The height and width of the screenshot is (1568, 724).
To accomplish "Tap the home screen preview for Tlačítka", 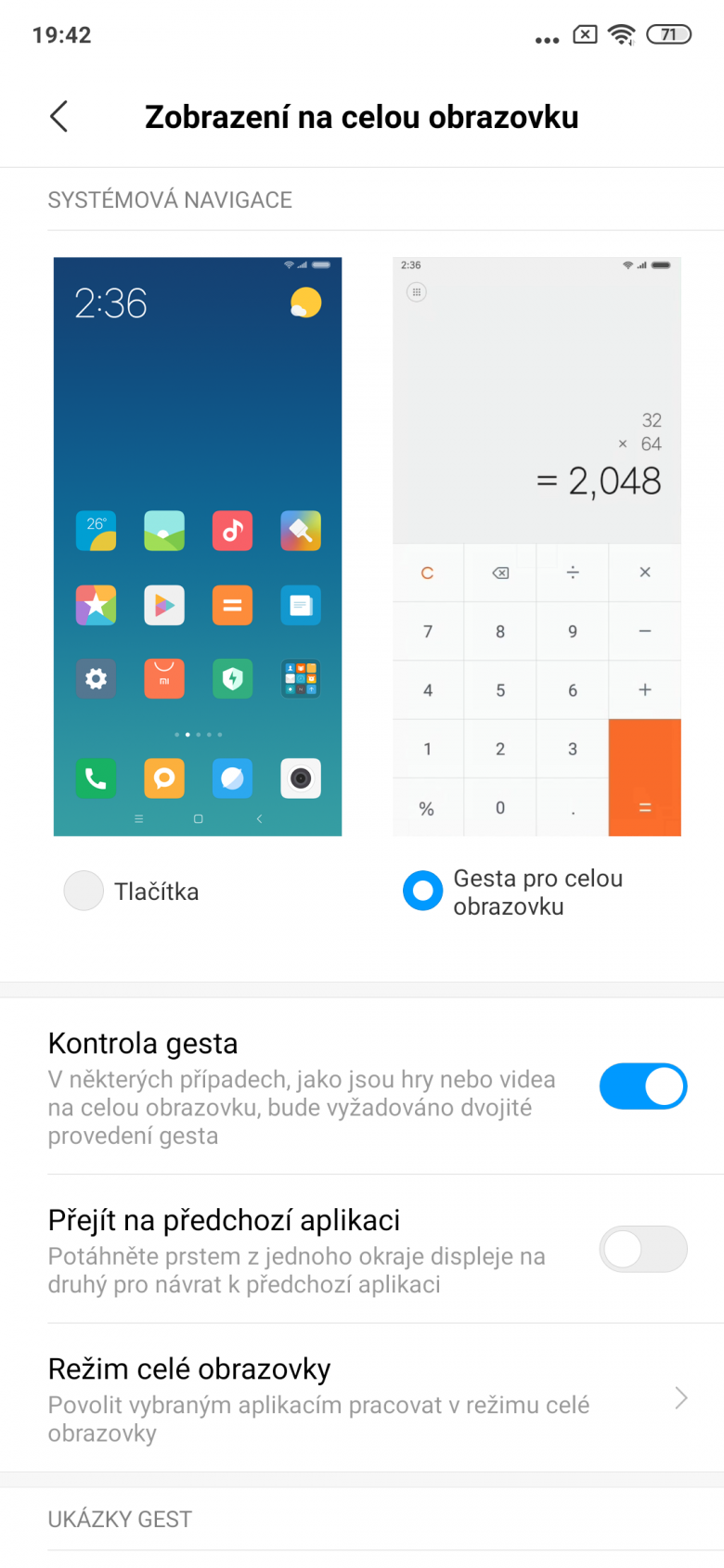I will click(198, 546).
